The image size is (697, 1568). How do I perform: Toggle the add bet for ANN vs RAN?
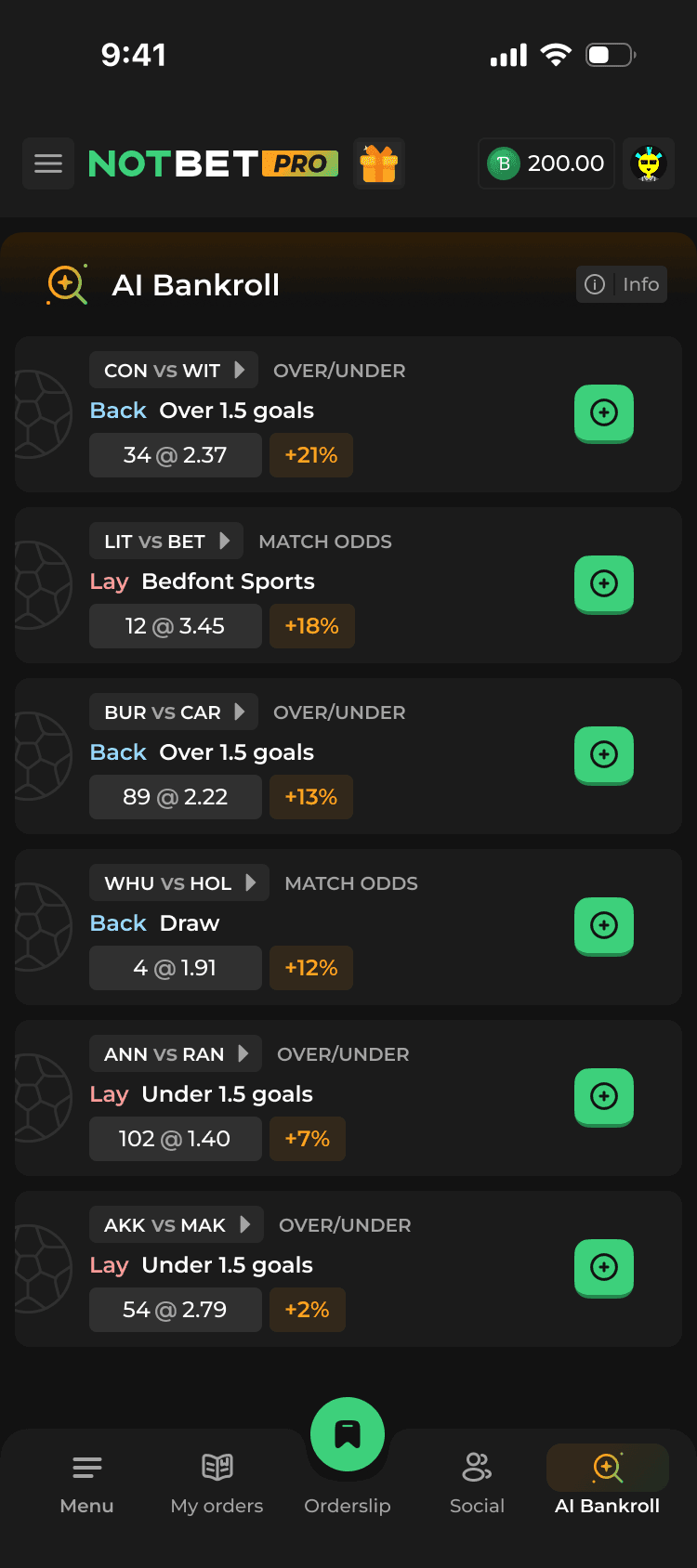tap(604, 1097)
